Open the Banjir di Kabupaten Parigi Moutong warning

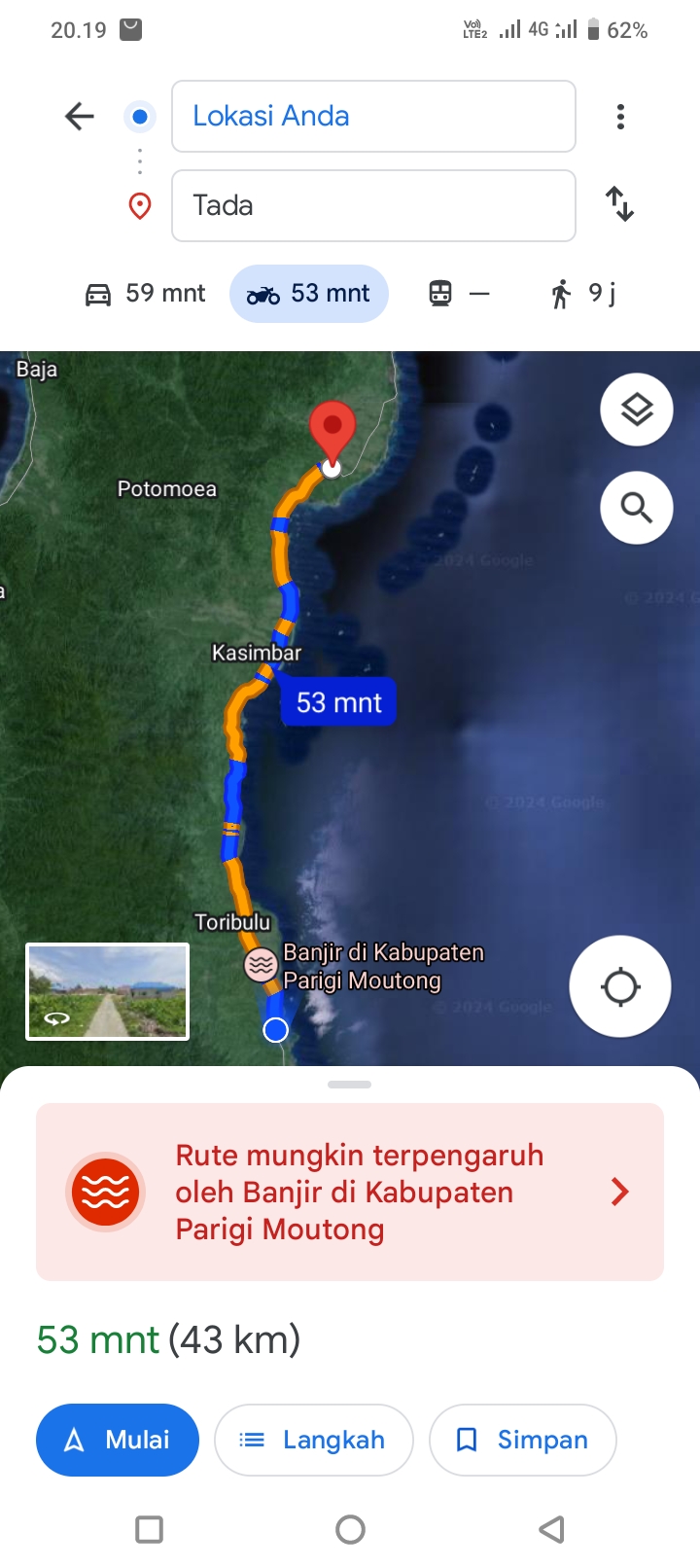tap(350, 1192)
